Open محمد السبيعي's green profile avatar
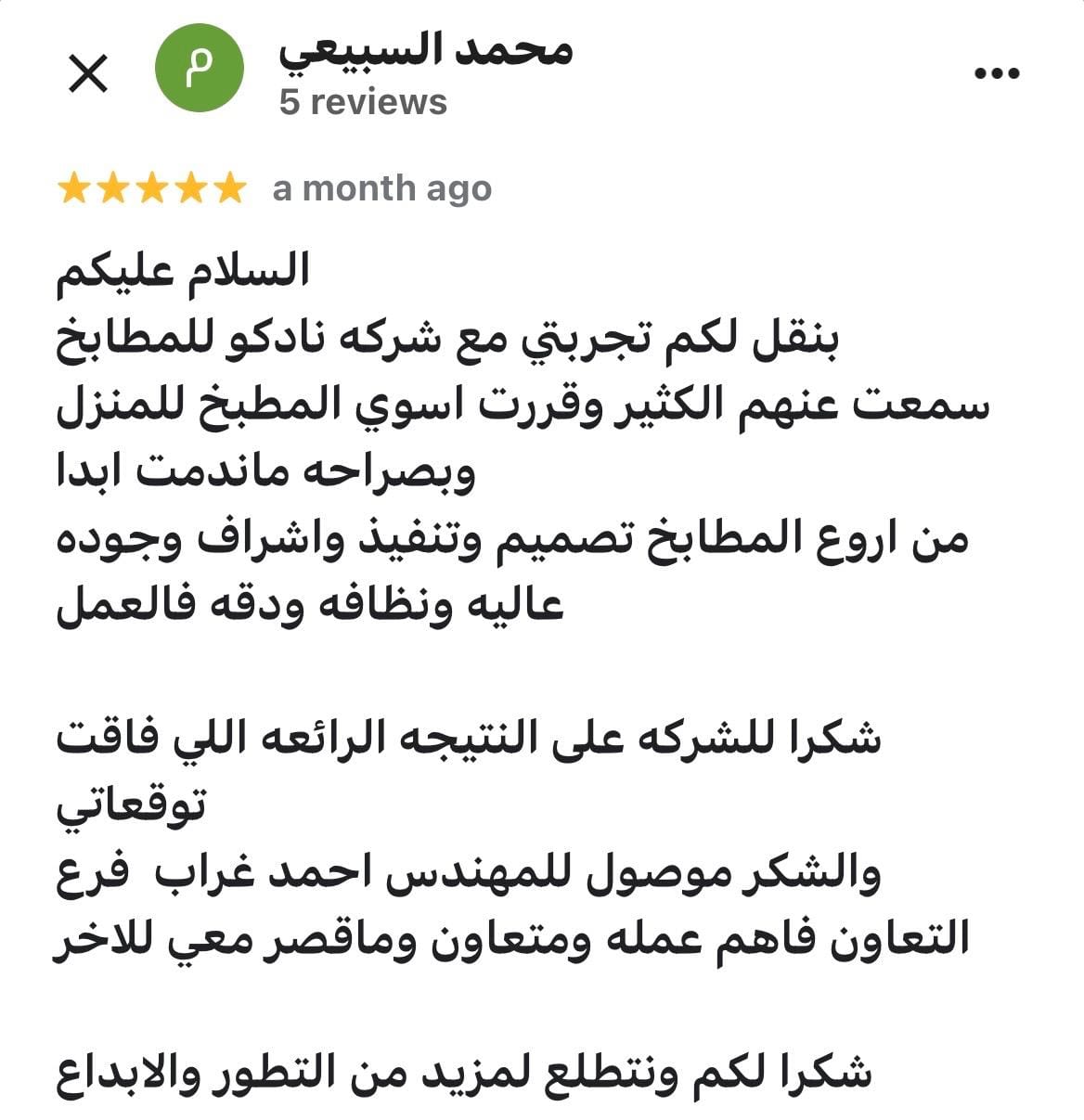This screenshot has height=1120, width=1084. (x=199, y=69)
